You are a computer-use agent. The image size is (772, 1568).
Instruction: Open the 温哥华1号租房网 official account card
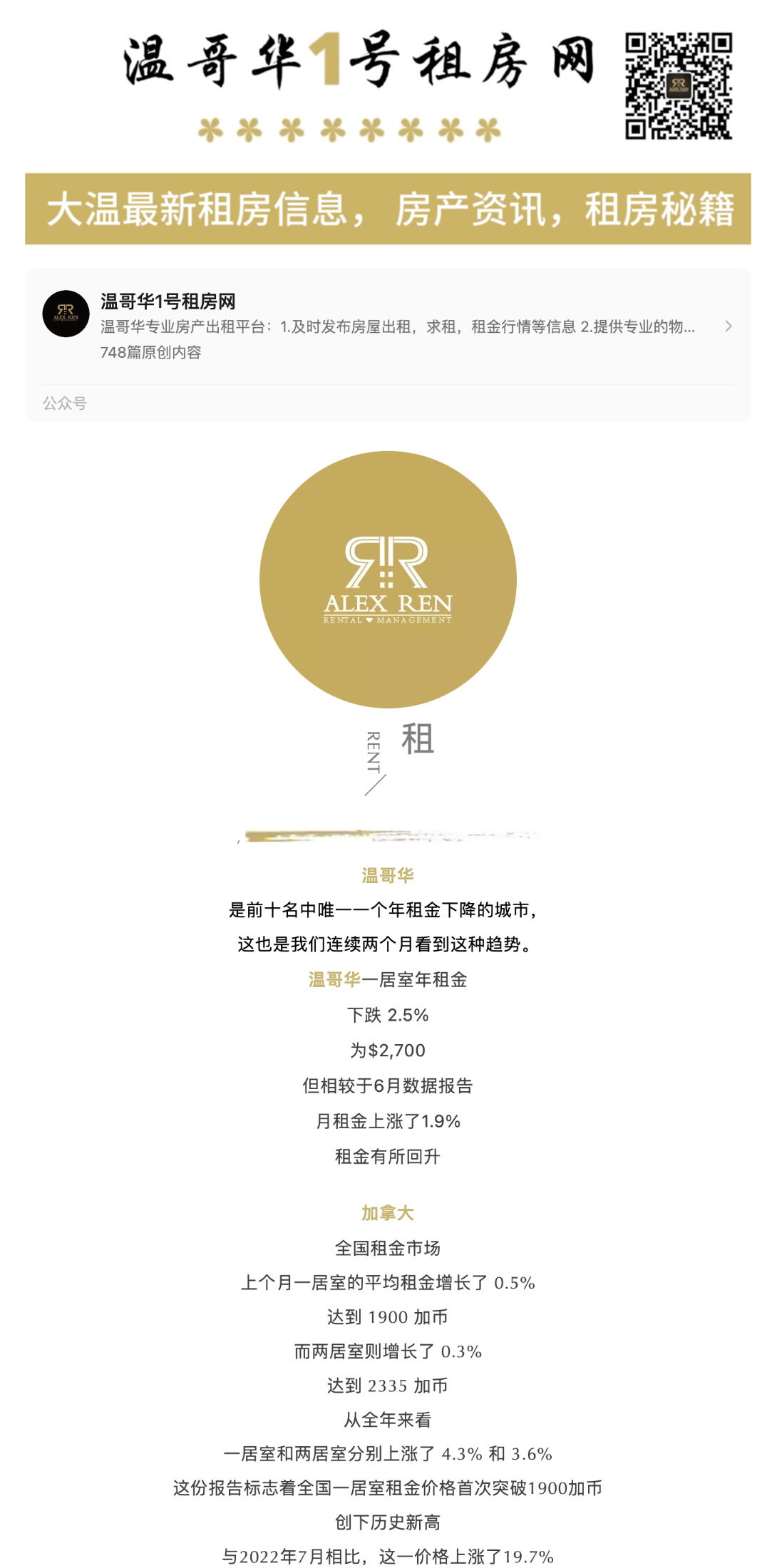click(388, 346)
